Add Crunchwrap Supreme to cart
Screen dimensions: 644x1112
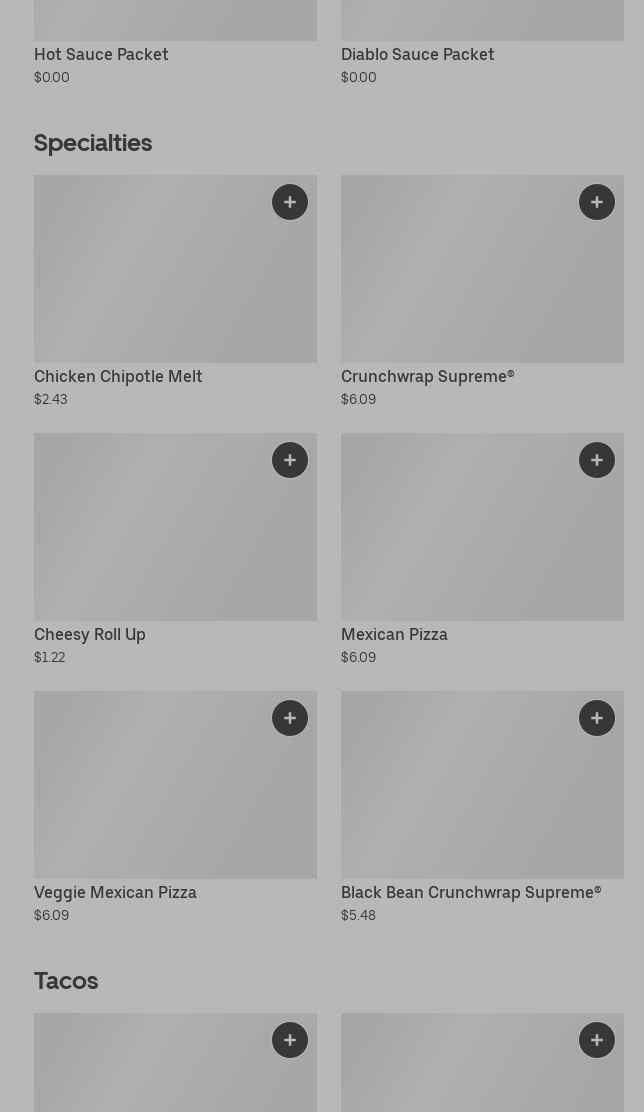tap(597, 202)
